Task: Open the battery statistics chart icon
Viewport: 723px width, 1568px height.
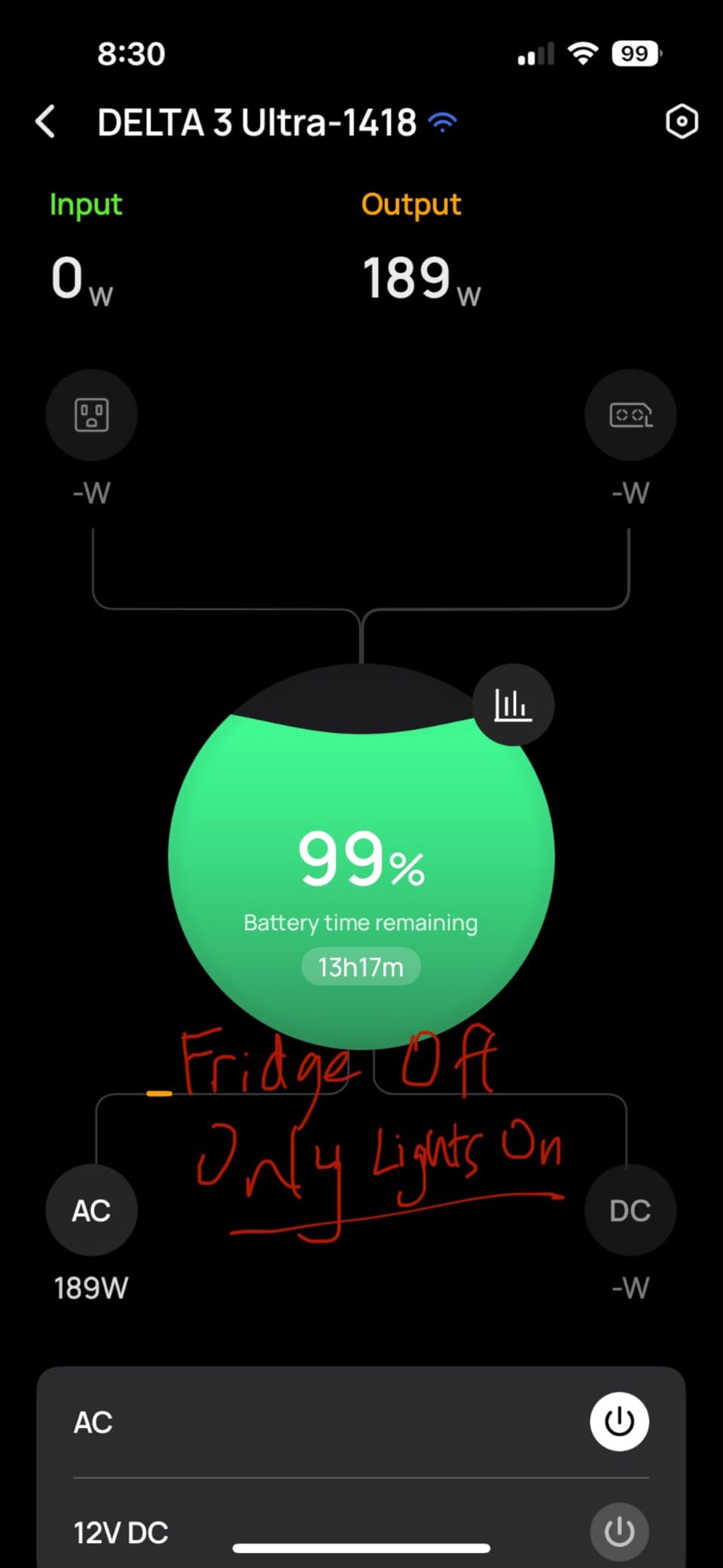Action: point(513,705)
